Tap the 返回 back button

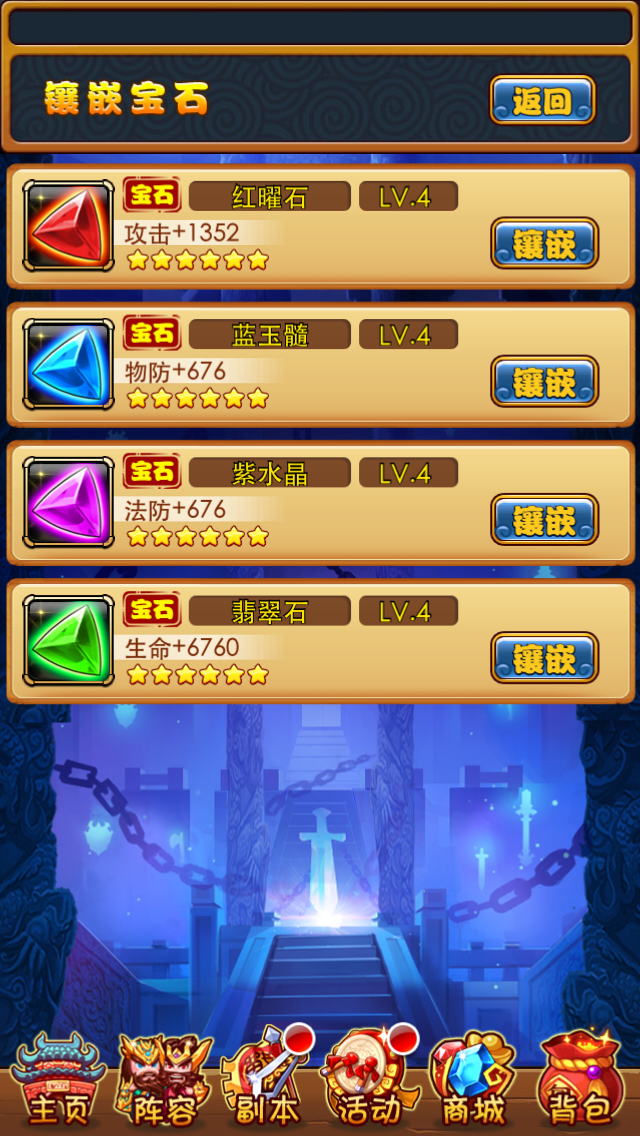click(542, 100)
